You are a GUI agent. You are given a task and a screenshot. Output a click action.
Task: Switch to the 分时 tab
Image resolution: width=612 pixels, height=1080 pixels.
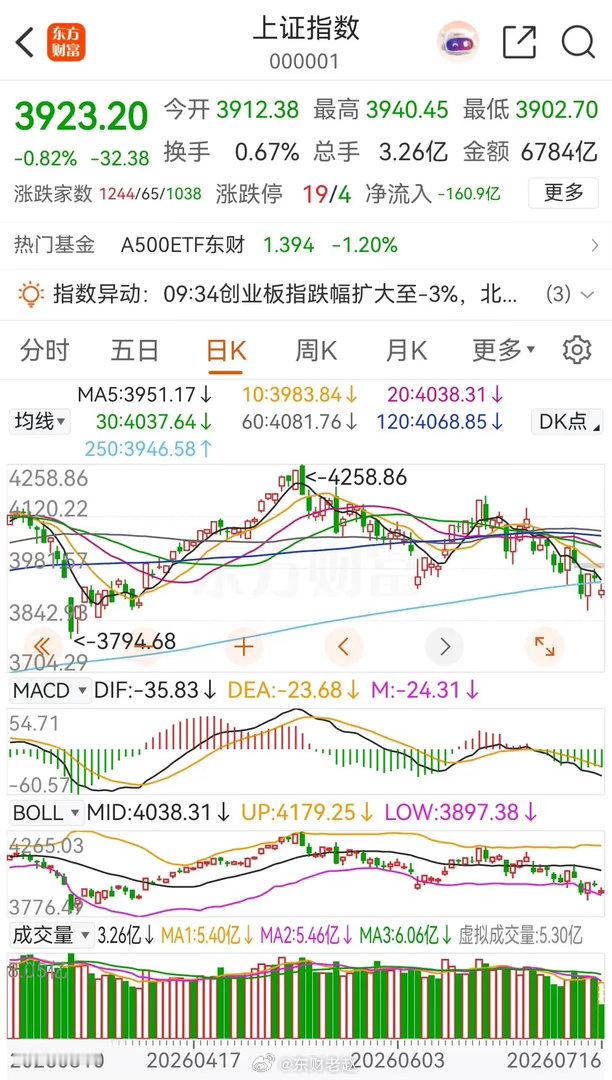click(x=44, y=351)
